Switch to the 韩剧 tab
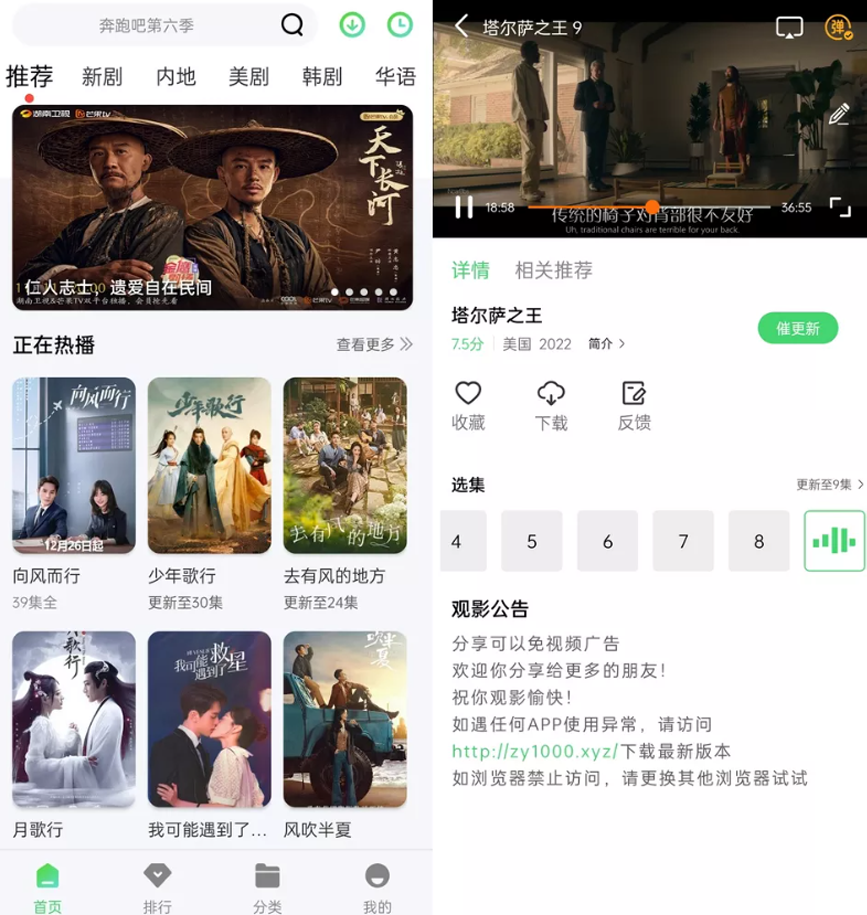 tap(320, 77)
